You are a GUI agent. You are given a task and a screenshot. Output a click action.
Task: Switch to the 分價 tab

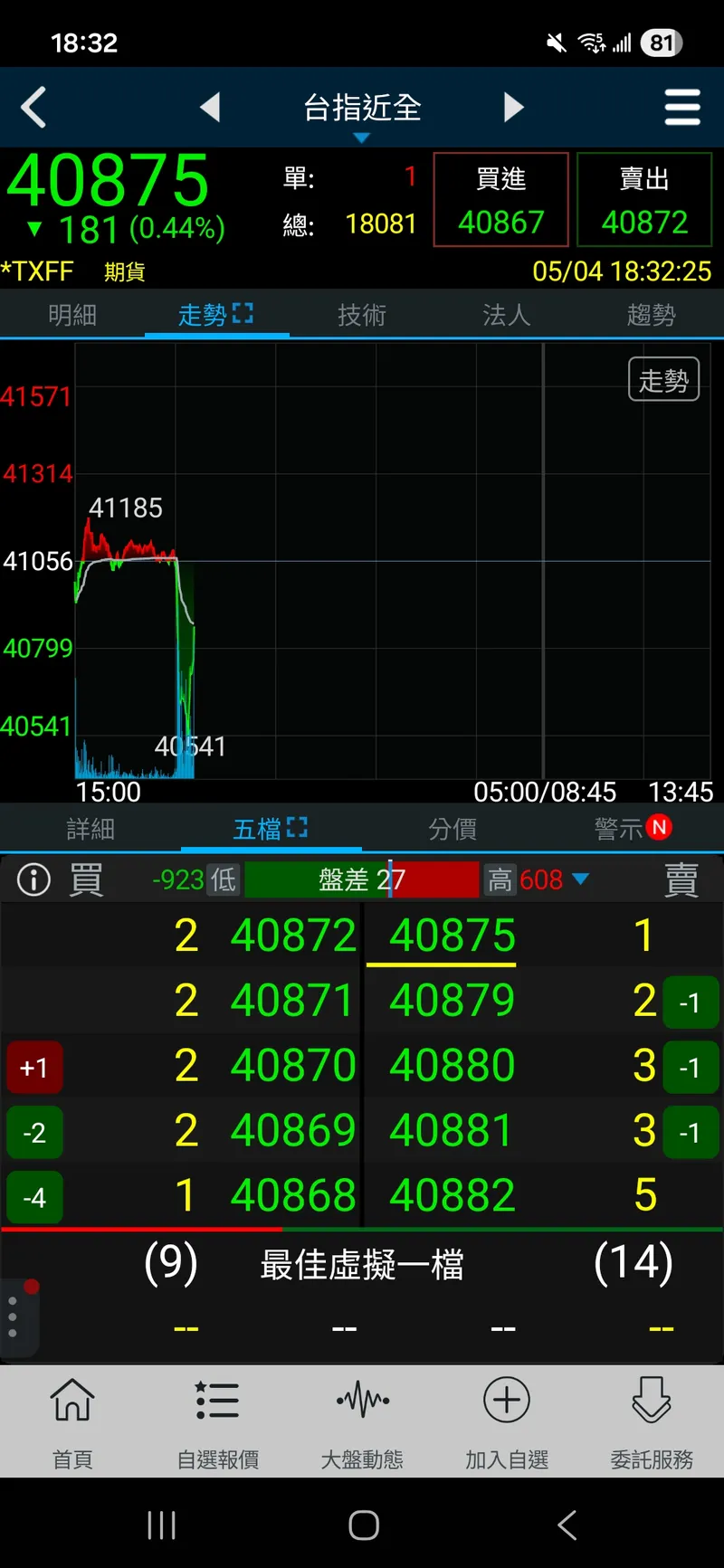click(x=452, y=829)
